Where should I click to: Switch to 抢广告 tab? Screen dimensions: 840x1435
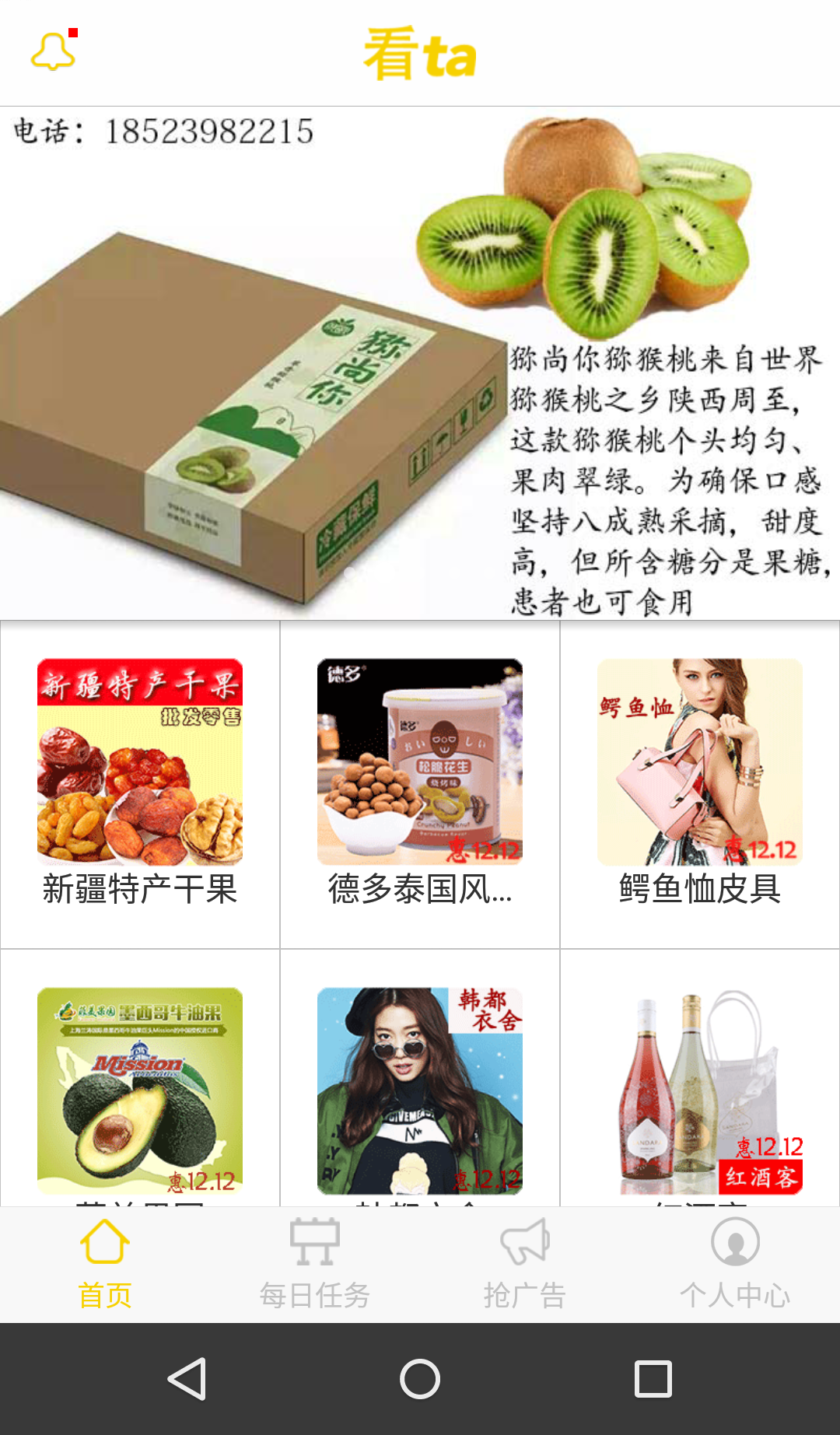pos(525,1265)
